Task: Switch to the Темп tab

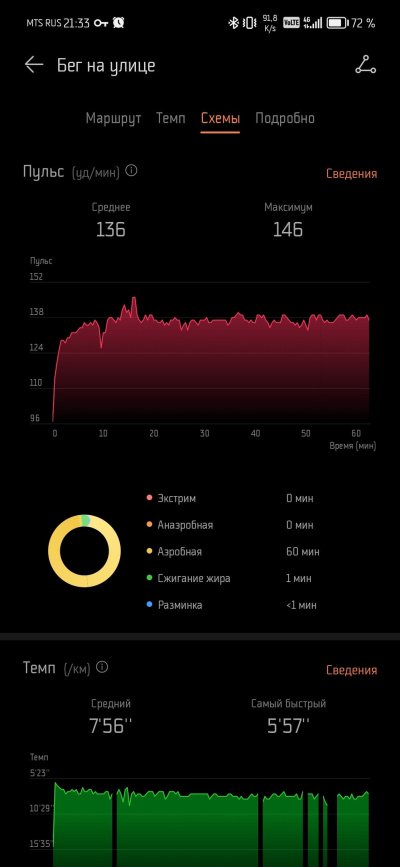Action: 170,118
